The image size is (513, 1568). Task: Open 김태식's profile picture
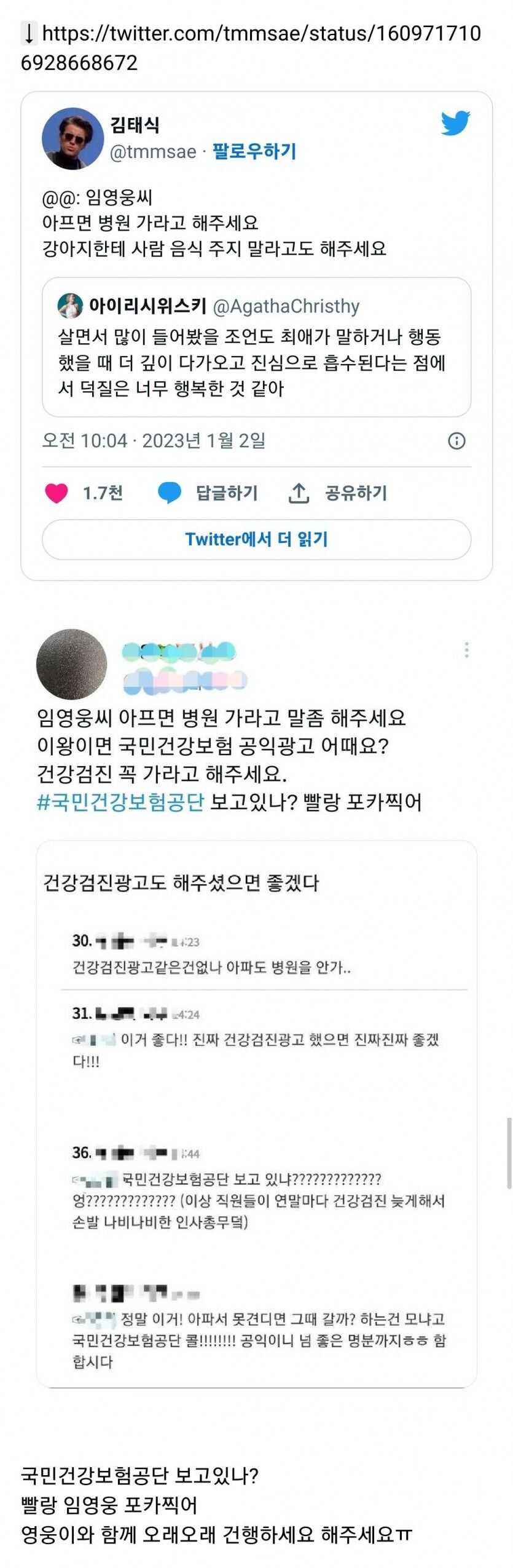tap(72, 139)
